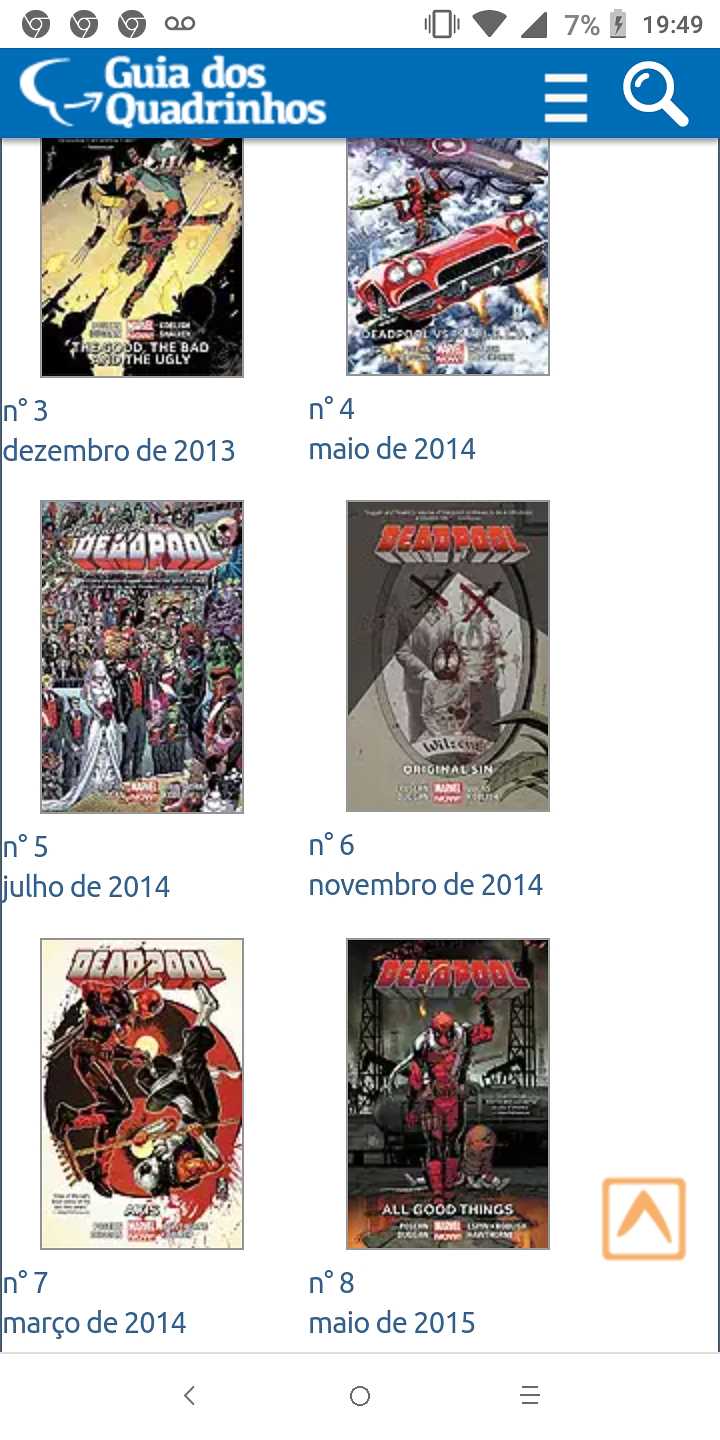Image resolution: width=720 pixels, height=1440 pixels.
Task: Open nº 8 All Good Things issue
Action: (448, 1094)
